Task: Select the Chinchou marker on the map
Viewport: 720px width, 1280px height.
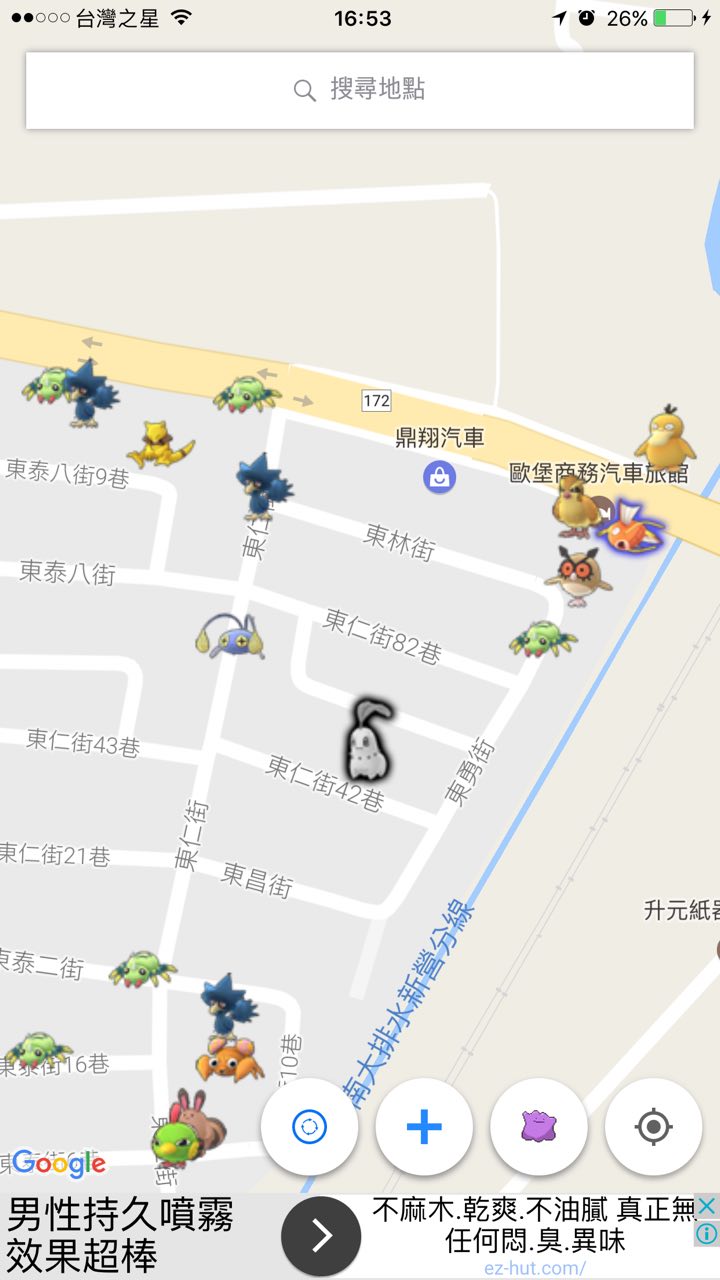Action: pyautogui.click(x=231, y=636)
